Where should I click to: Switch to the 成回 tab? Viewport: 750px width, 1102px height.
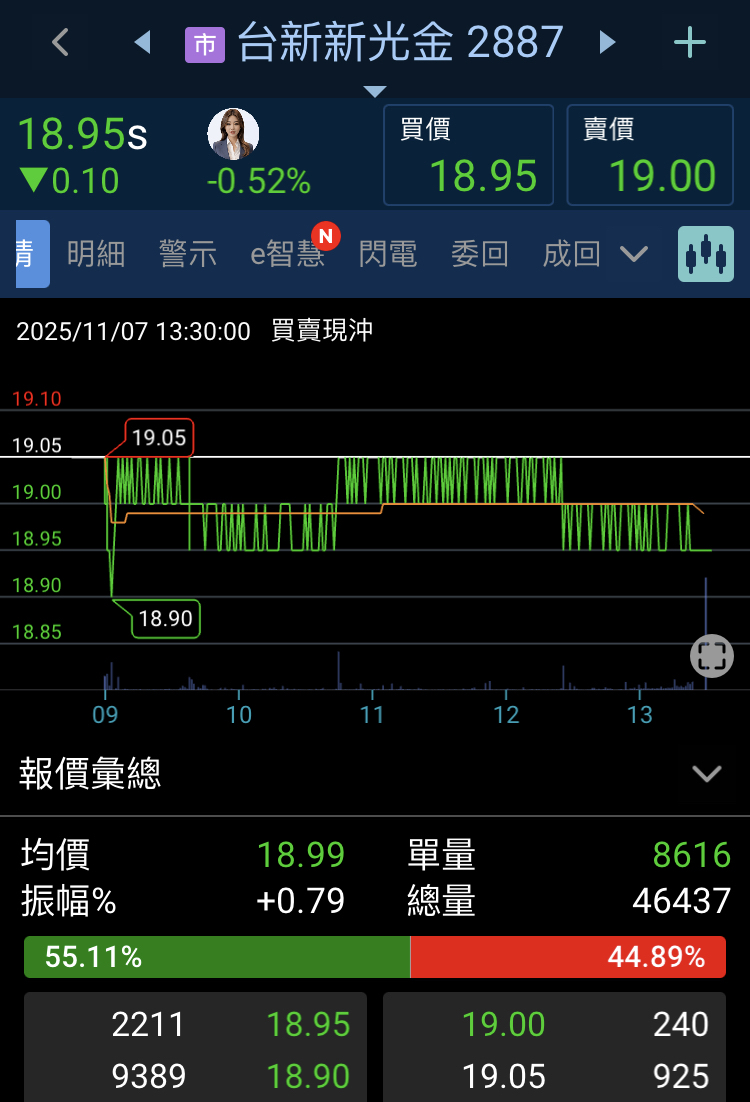coord(571,254)
